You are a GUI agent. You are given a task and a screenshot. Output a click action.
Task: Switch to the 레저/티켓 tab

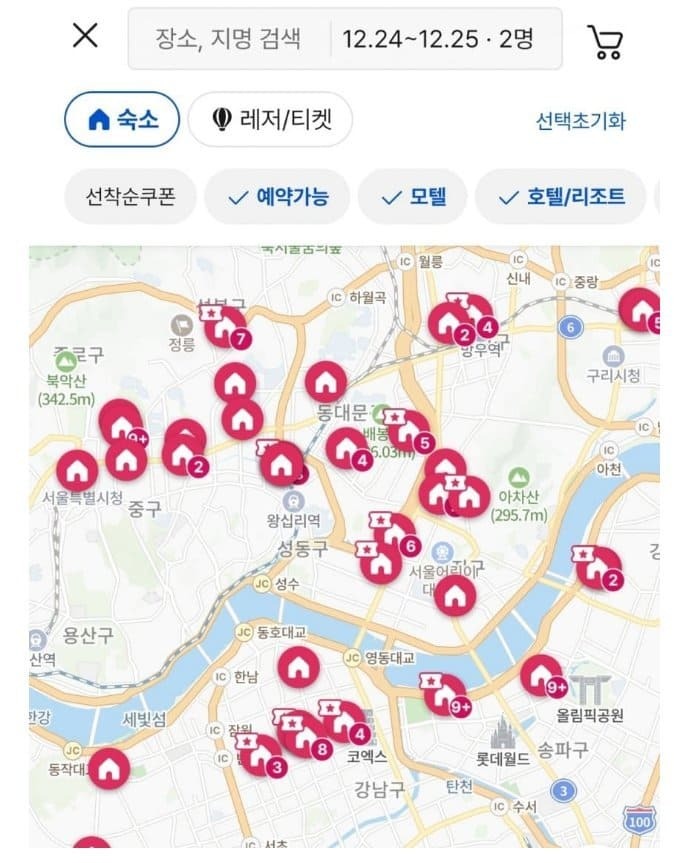coord(268,120)
